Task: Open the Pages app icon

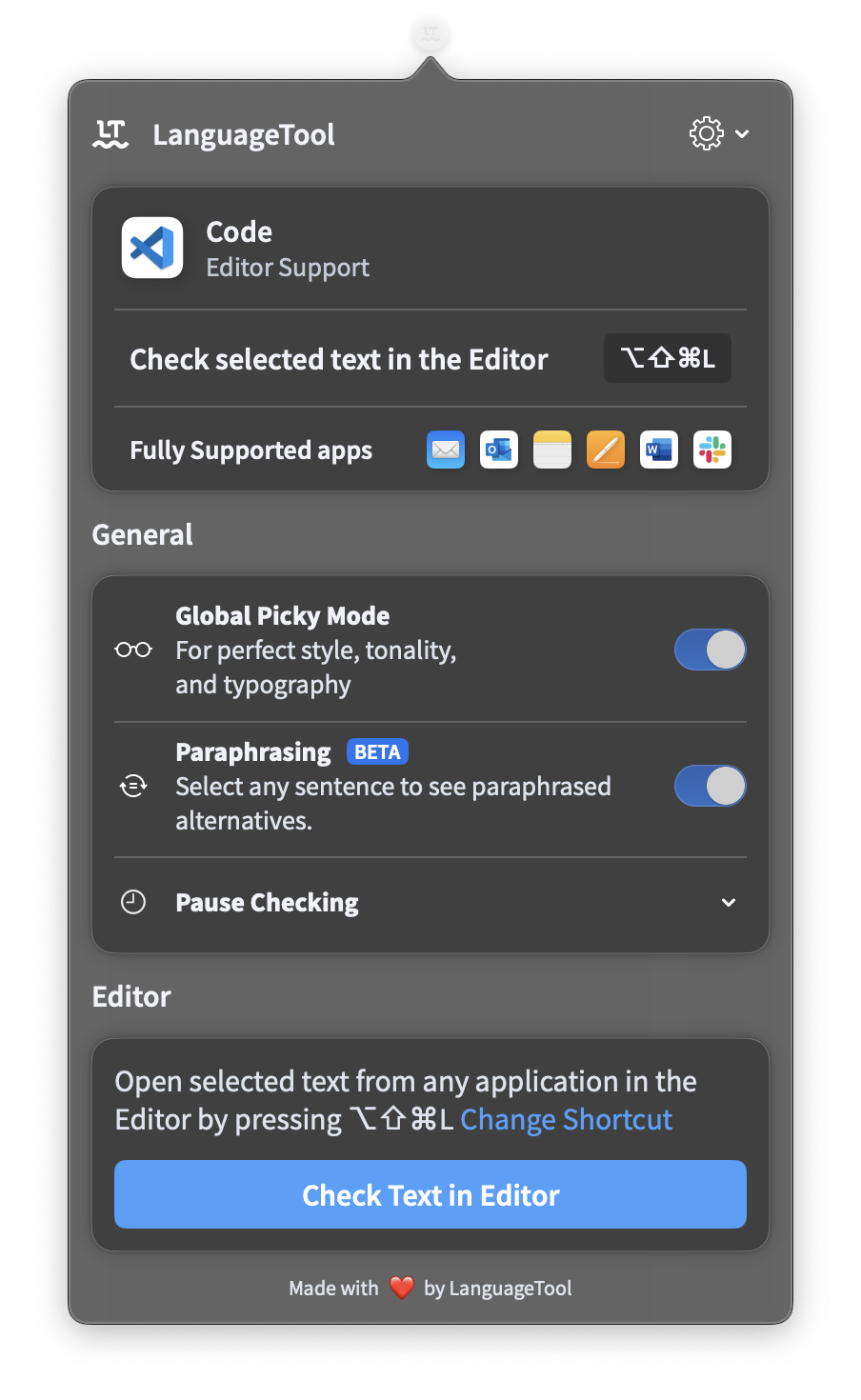Action: point(605,449)
